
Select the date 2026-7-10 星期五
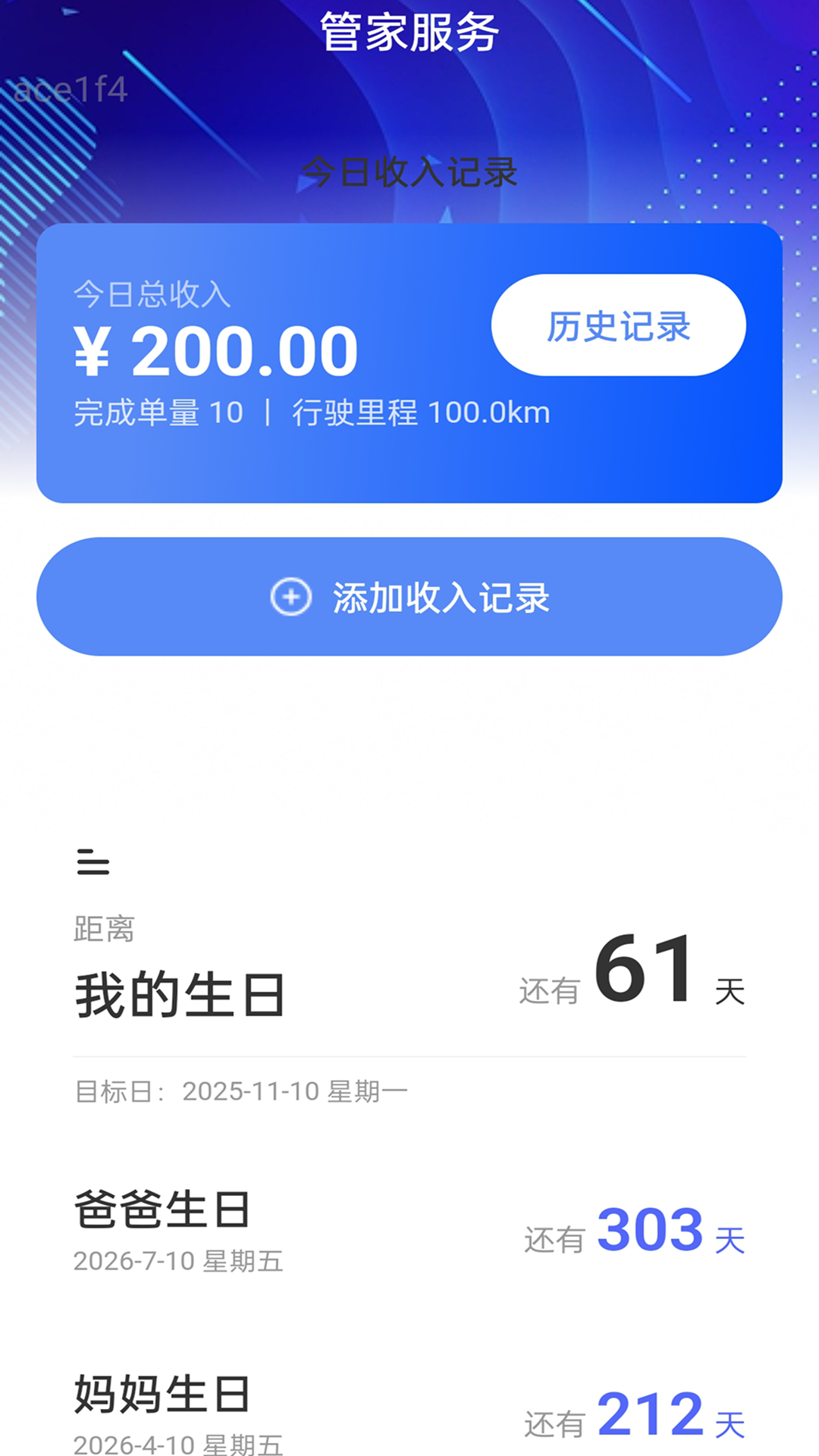(x=179, y=1260)
